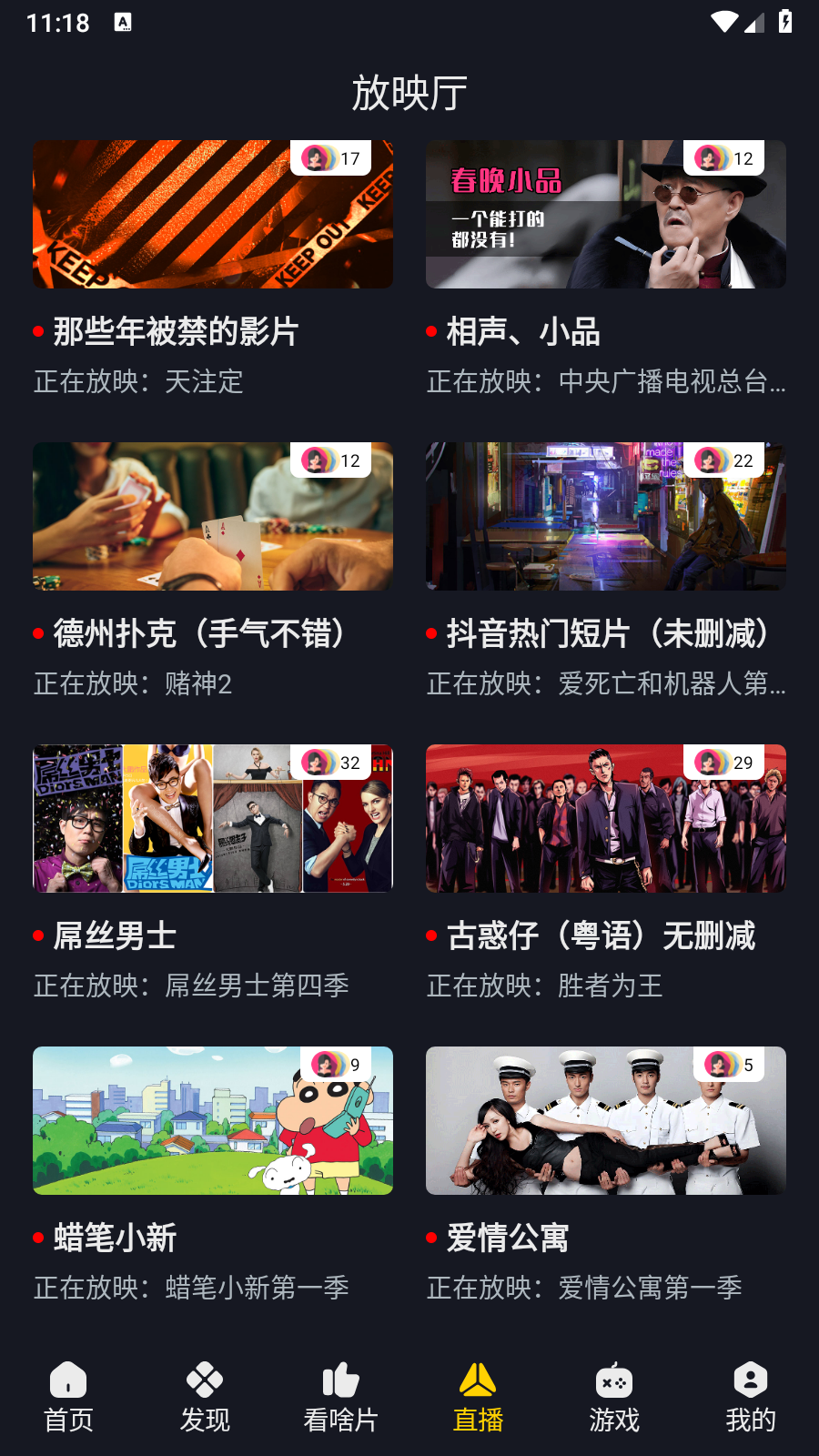Tap the viewer count badge showing 17
The width and height of the screenshot is (819, 1456).
click(x=331, y=157)
